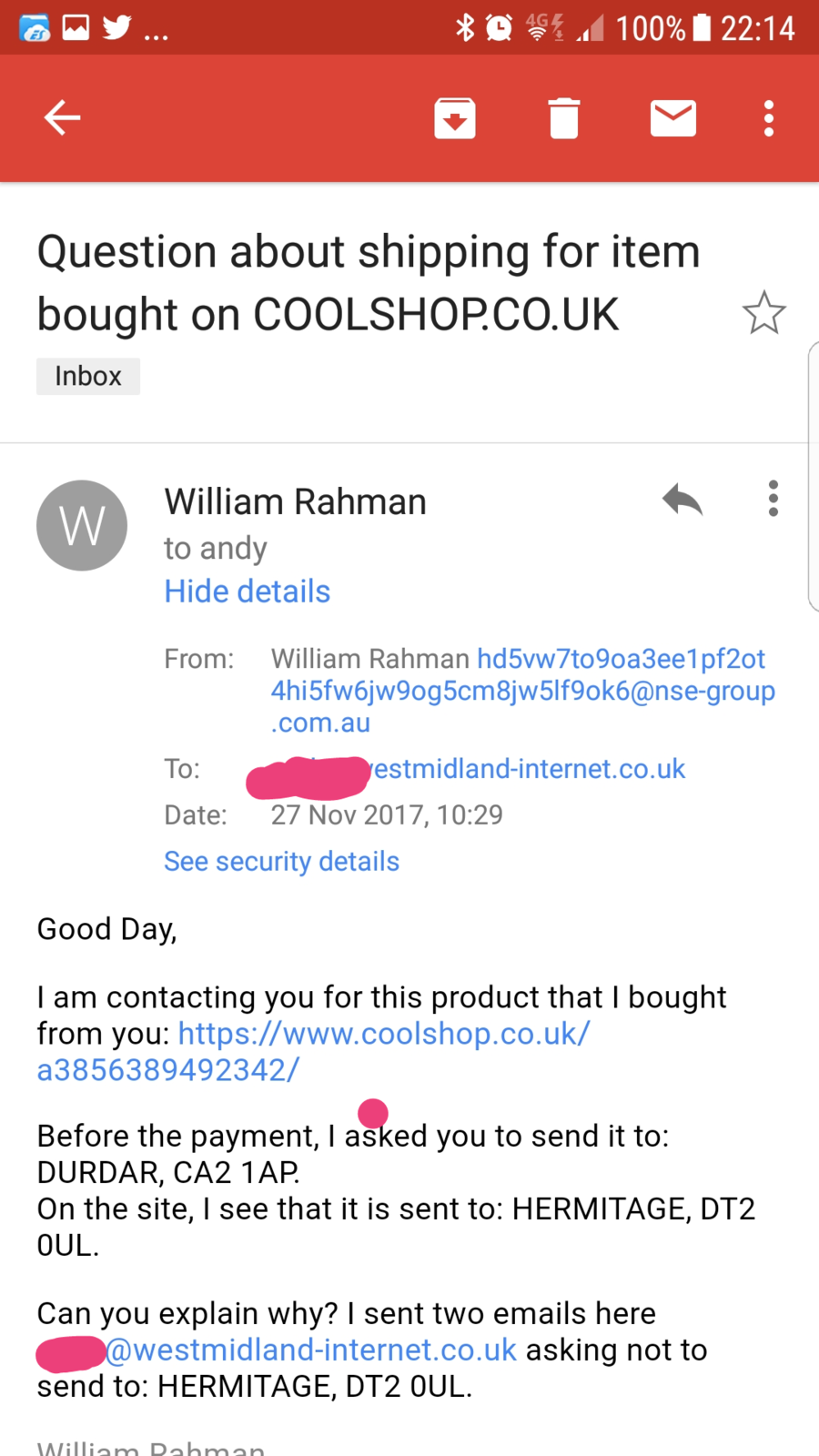This screenshot has height=1456, width=819.
Task: Tap the sender's nse-group.com.au email address
Action: (522, 691)
